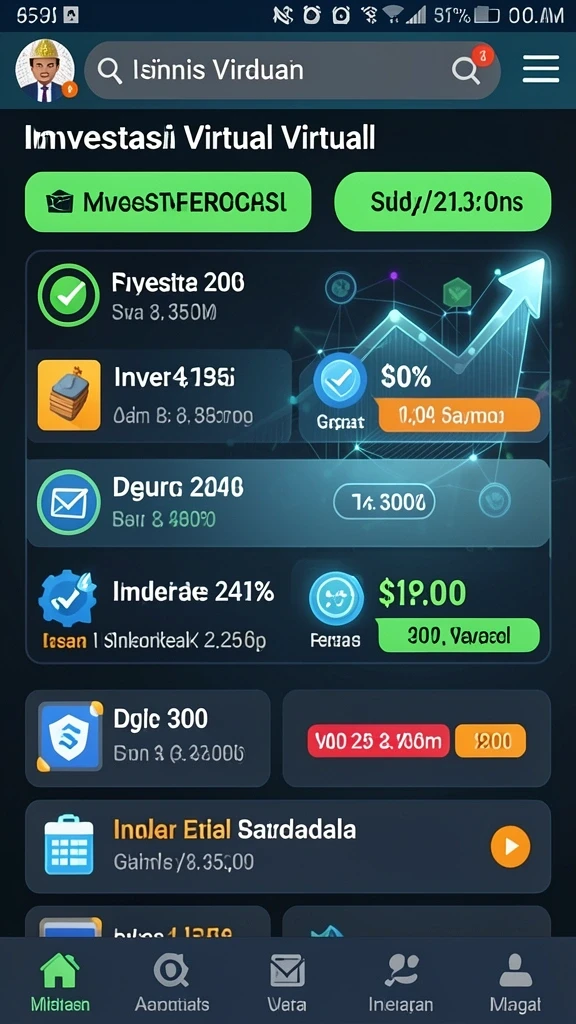Open the Imderae 241% item
Viewport: 576px width, 1024px height.
[159, 610]
